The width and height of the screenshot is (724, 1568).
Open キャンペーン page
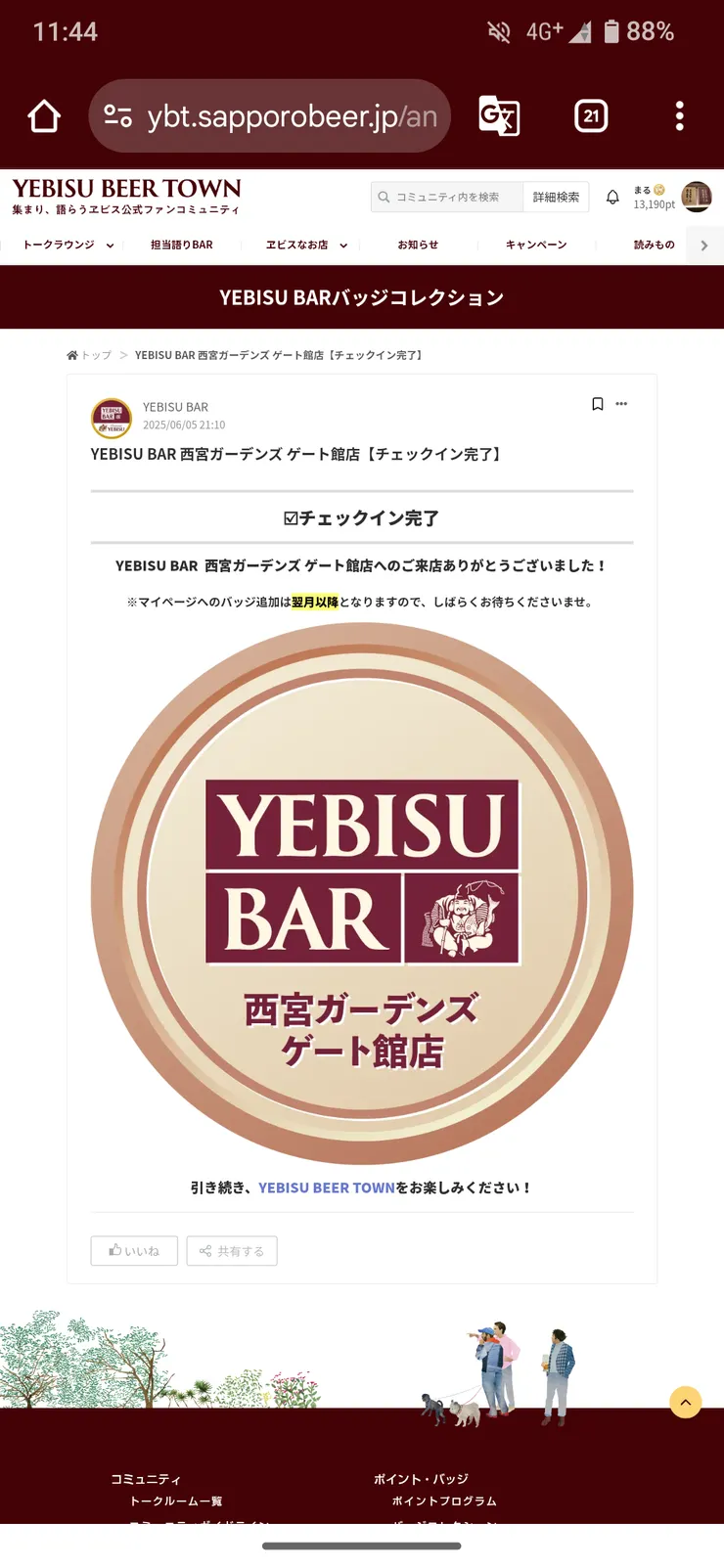point(535,245)
